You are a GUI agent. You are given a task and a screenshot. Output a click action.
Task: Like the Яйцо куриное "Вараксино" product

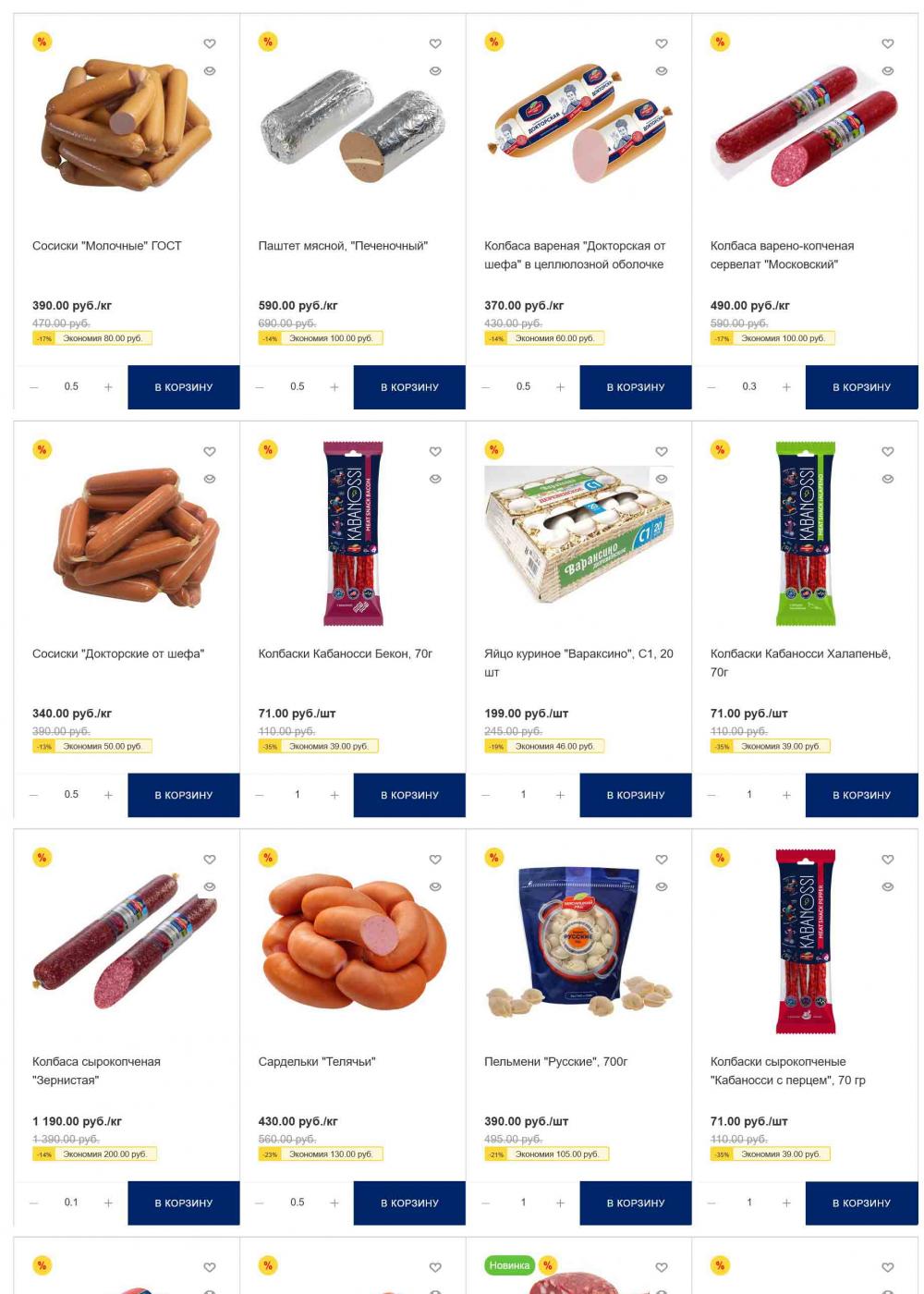pyautogui.click(x=662, y=451)
